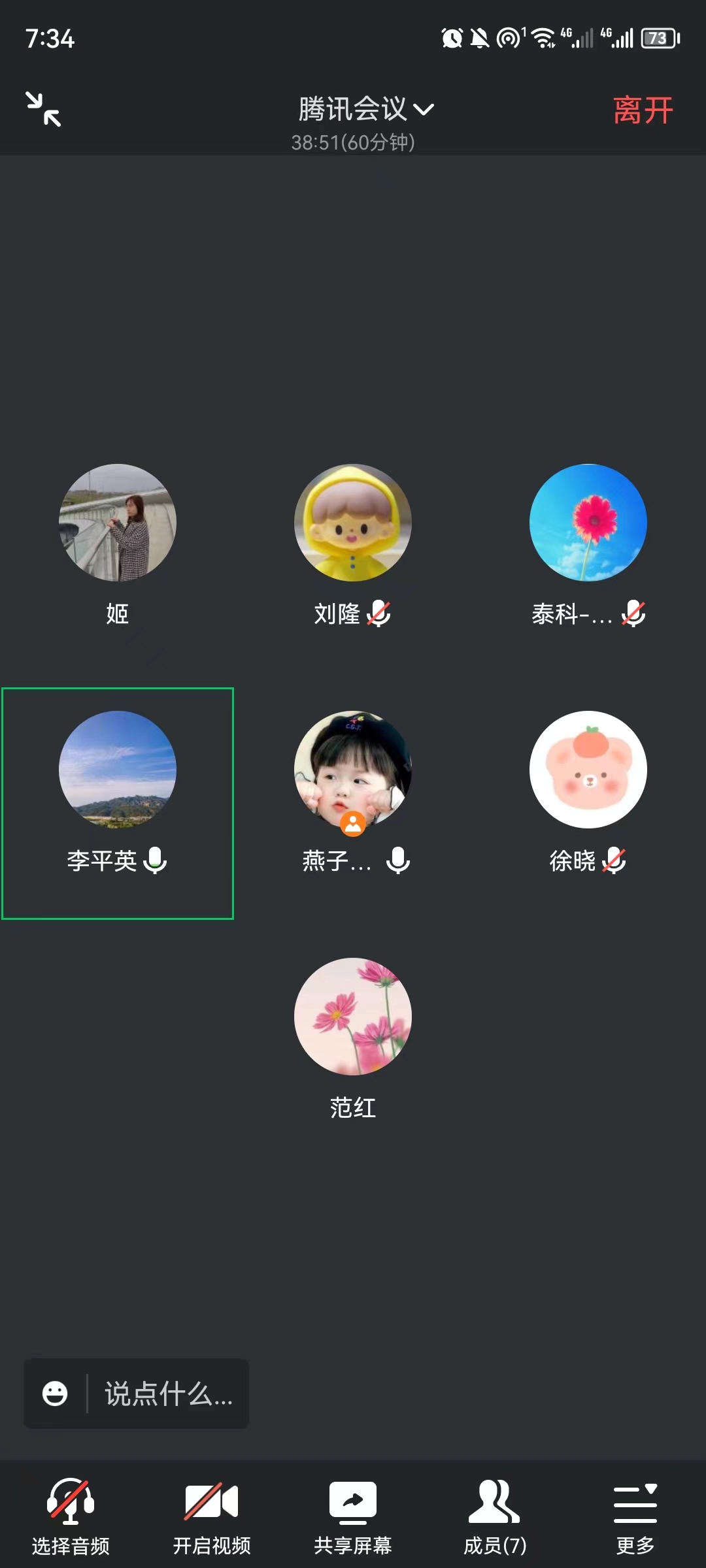This screenshot has height=1568, width=706.
Task: Open the 泰科 participant tile
Action: click(x=588, y=523)
